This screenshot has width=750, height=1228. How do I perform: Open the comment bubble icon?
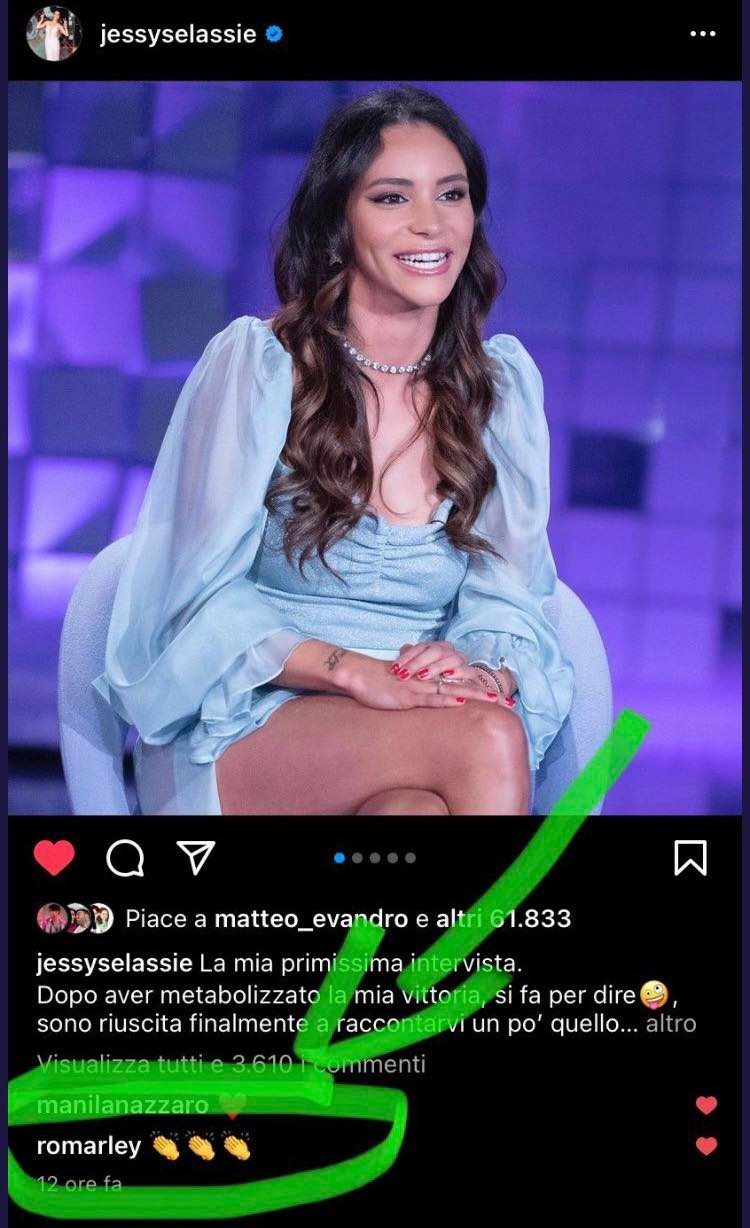click(125, 857)
